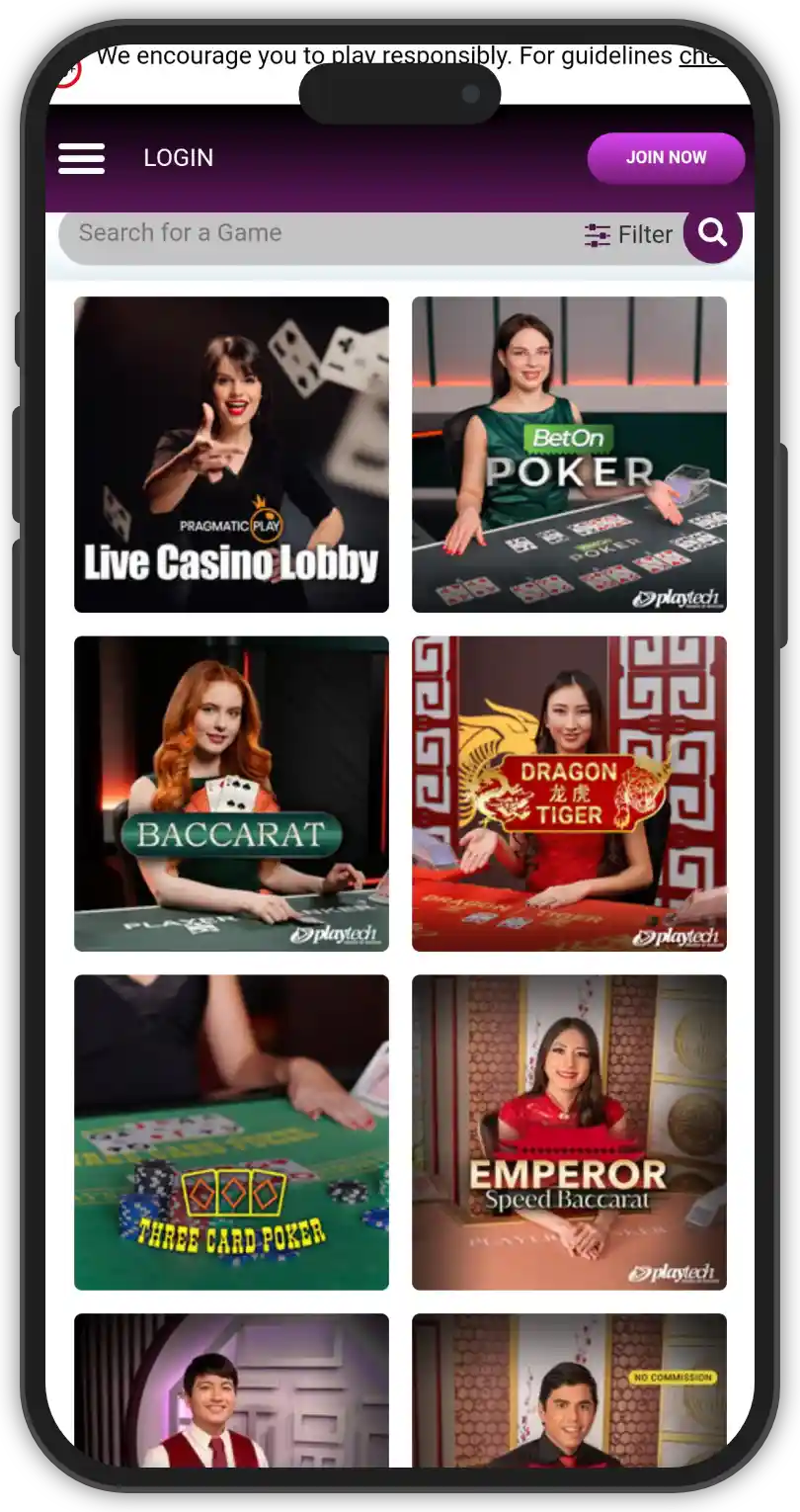Image resolution: width=800 pixels, height=1512 pixels.
Task: Open the No Commission game tile
Action: tap(569, 1393)
